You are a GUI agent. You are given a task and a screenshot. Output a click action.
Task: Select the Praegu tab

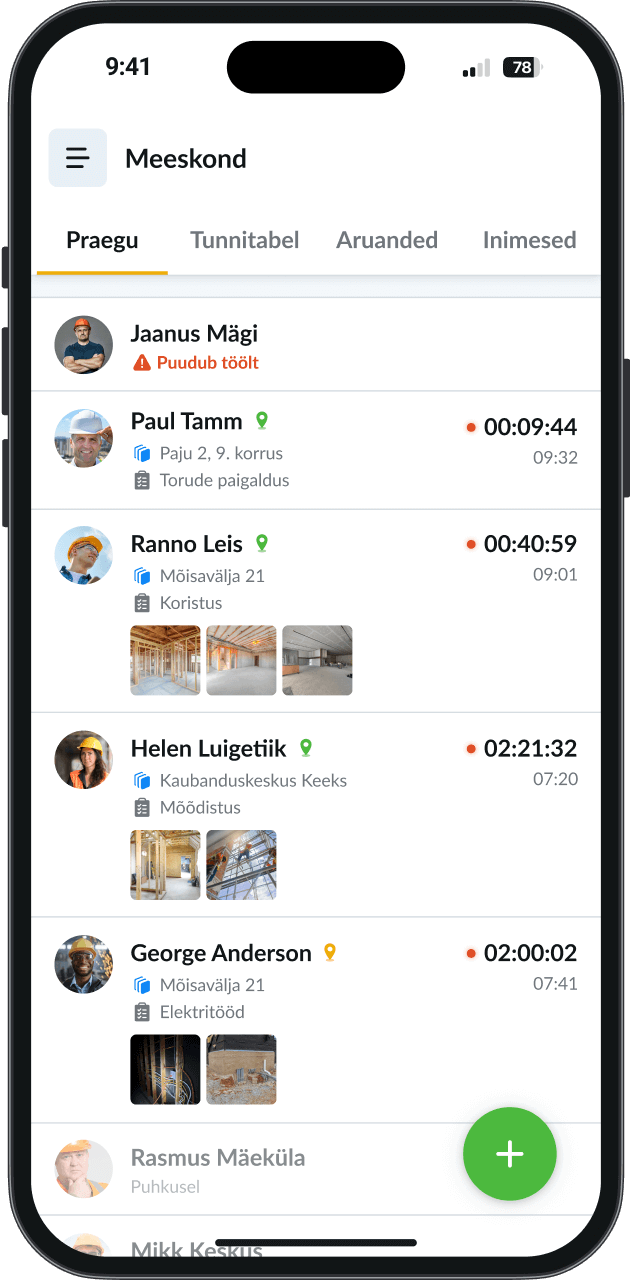coord(102,240)
